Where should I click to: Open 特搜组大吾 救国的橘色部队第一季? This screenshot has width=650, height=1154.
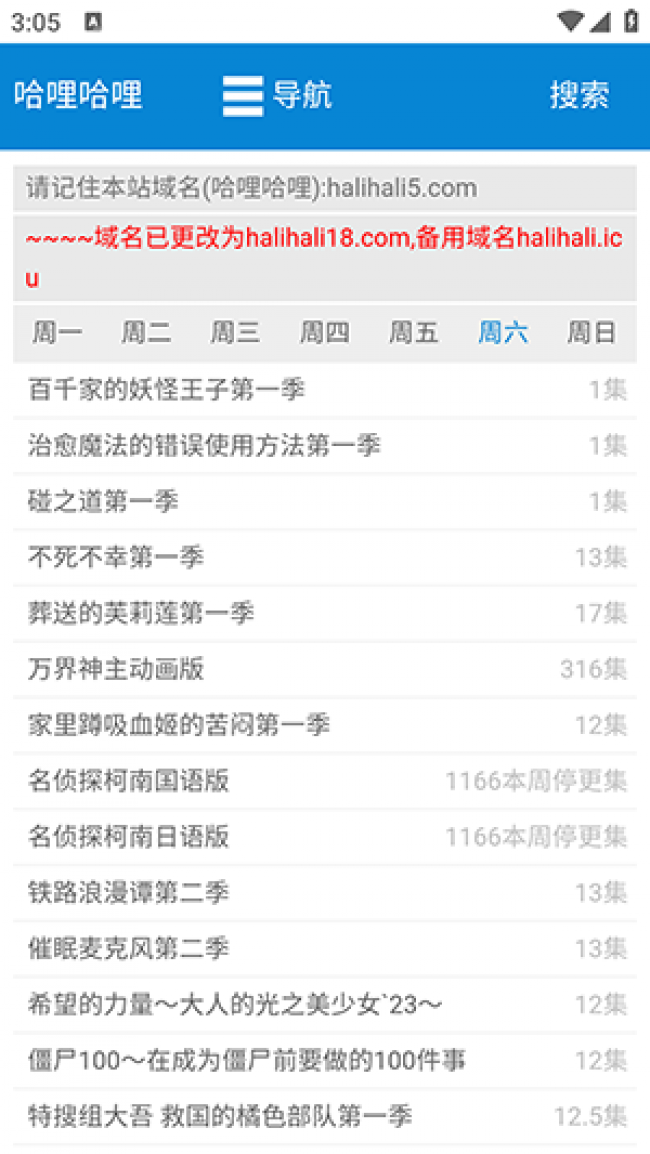pos(325,1116)
